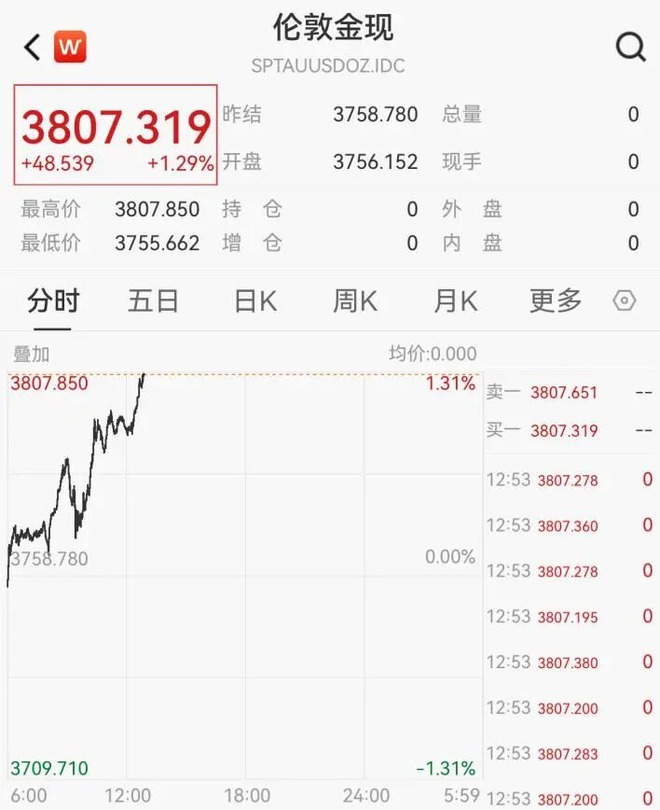Open chart settings hexagon icon
Viewport: 660px width, 810px height.
coord(624,300)
